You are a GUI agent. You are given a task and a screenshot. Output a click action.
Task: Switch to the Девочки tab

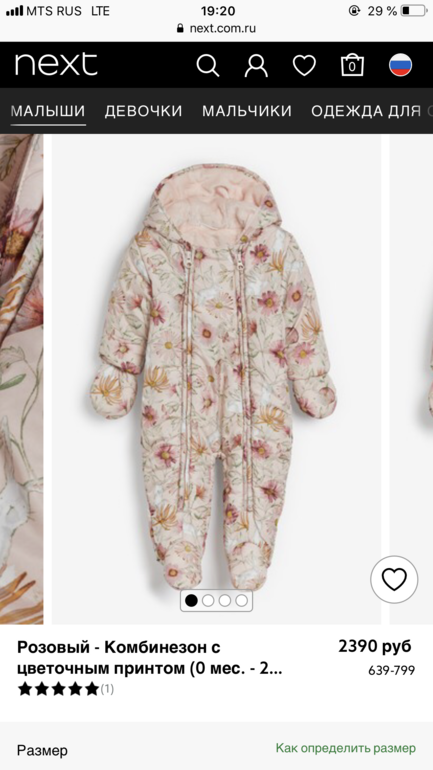pos(143,111)
